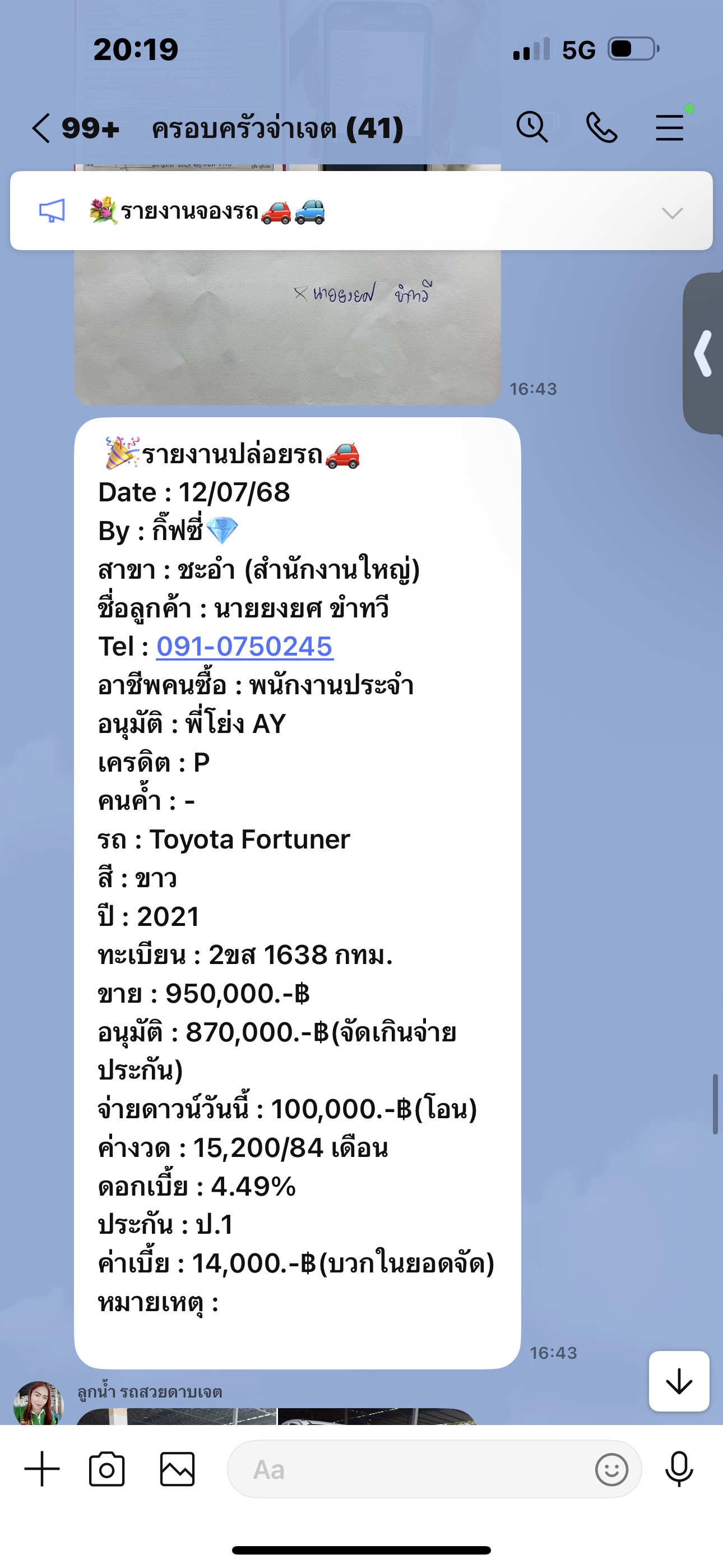Open the plus attachment menu

tap(42, 1469)
